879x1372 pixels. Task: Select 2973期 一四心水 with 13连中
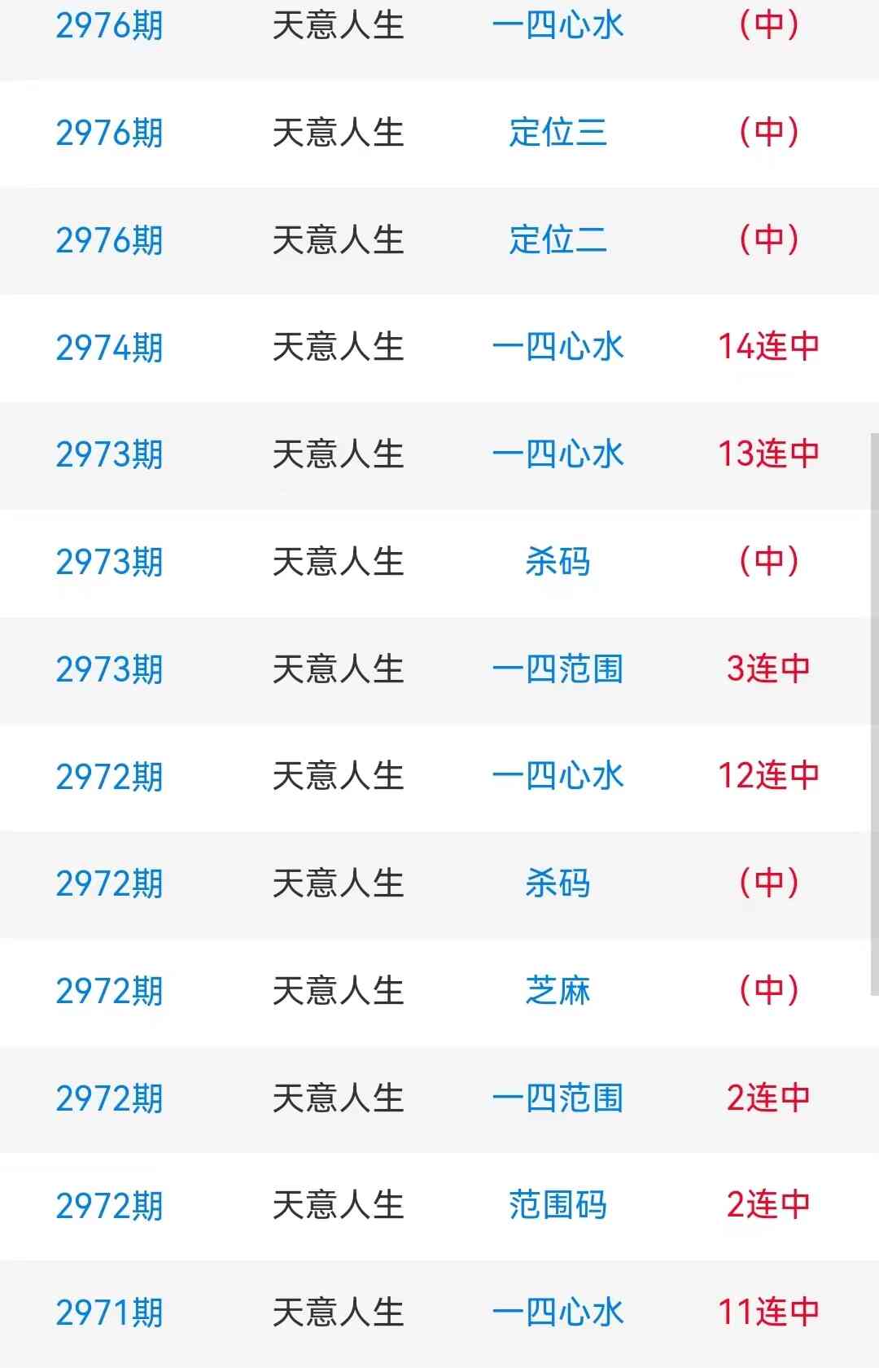(558, 454)
